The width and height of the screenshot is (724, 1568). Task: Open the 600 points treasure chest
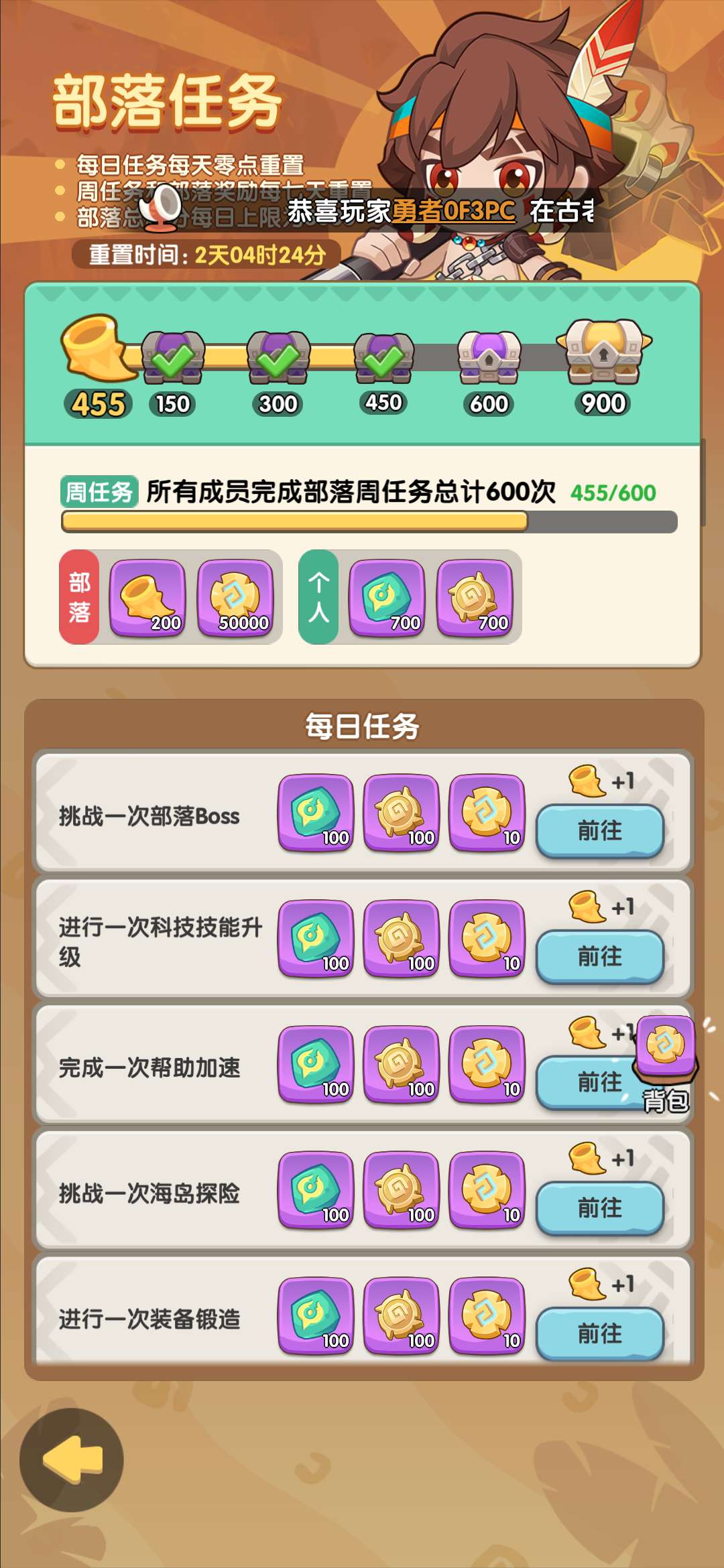coord(489,356)
